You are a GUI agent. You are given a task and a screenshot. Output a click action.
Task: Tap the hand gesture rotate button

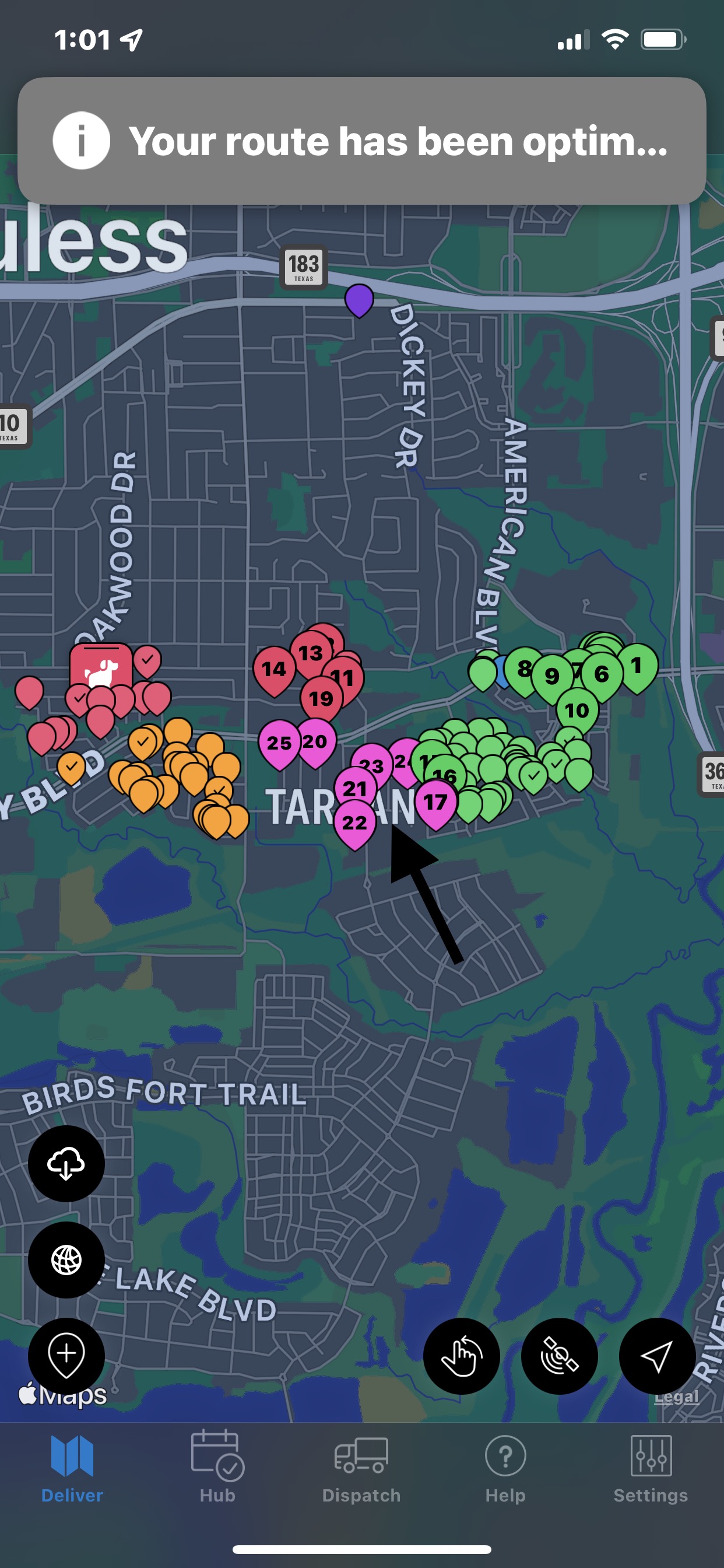click(461, 1356)
